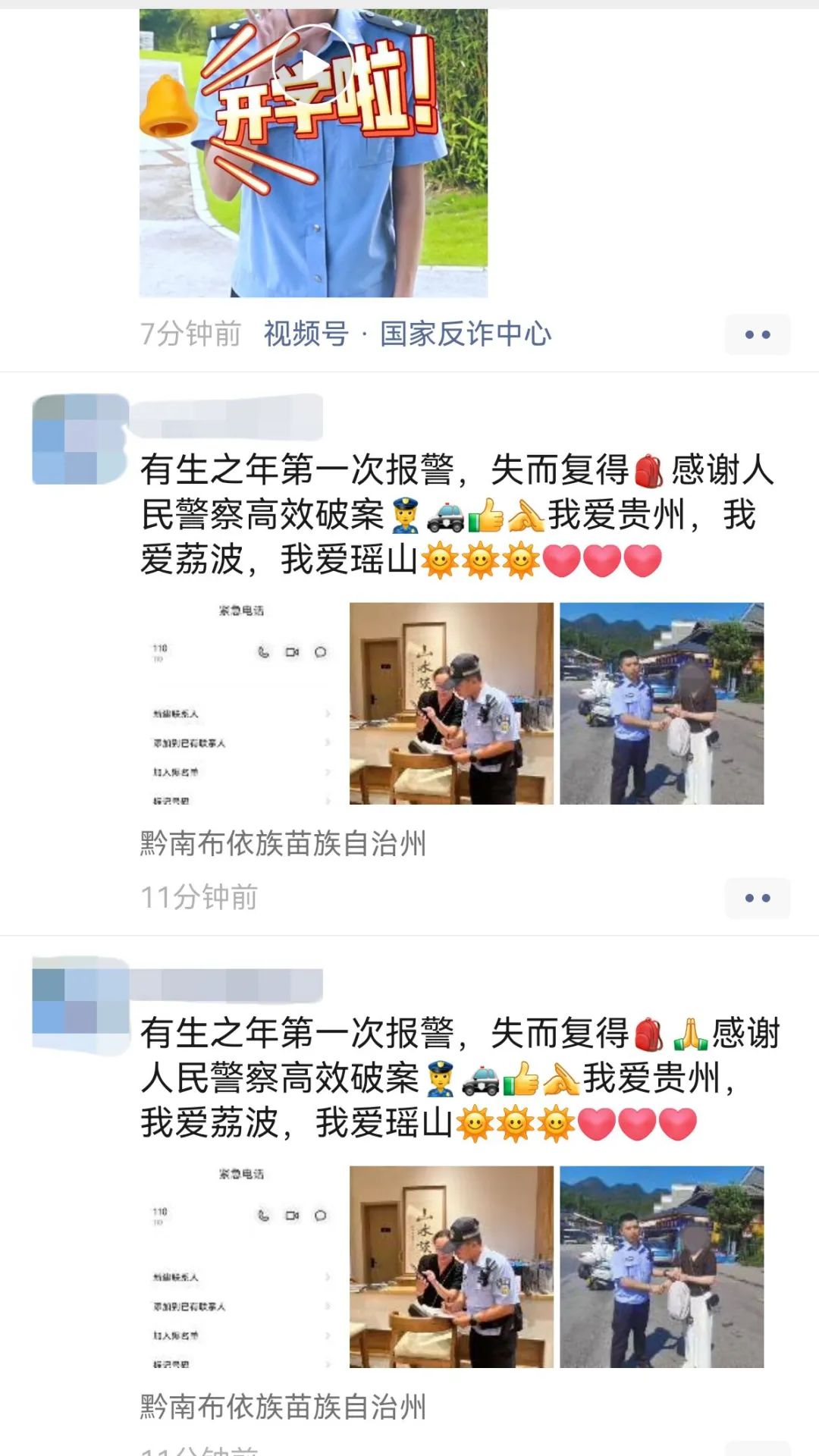Open the outdoor street photo in the first post
This screenshot has width=819, height=1456.
tap(661, 703)
